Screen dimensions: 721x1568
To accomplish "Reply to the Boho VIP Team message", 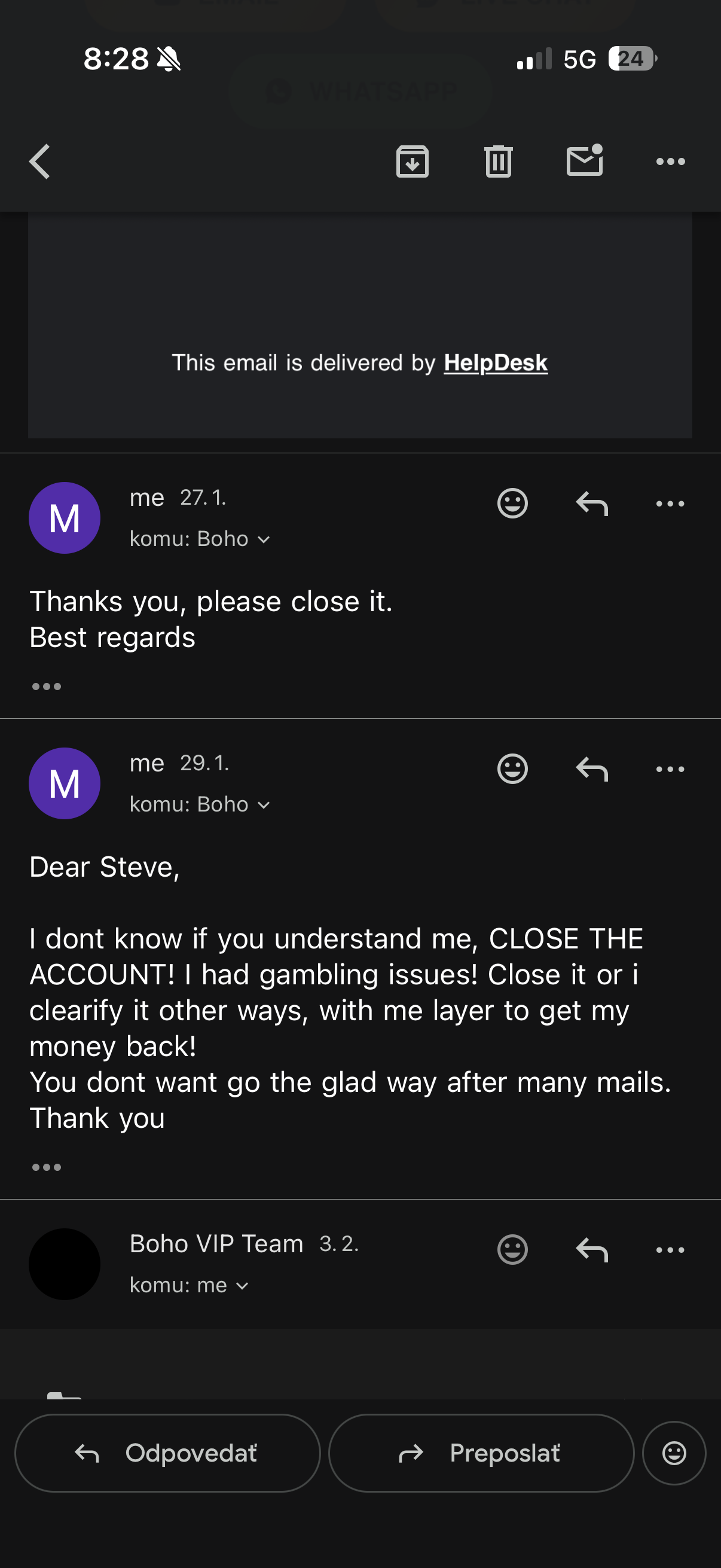I will [x=591, y=1250].
